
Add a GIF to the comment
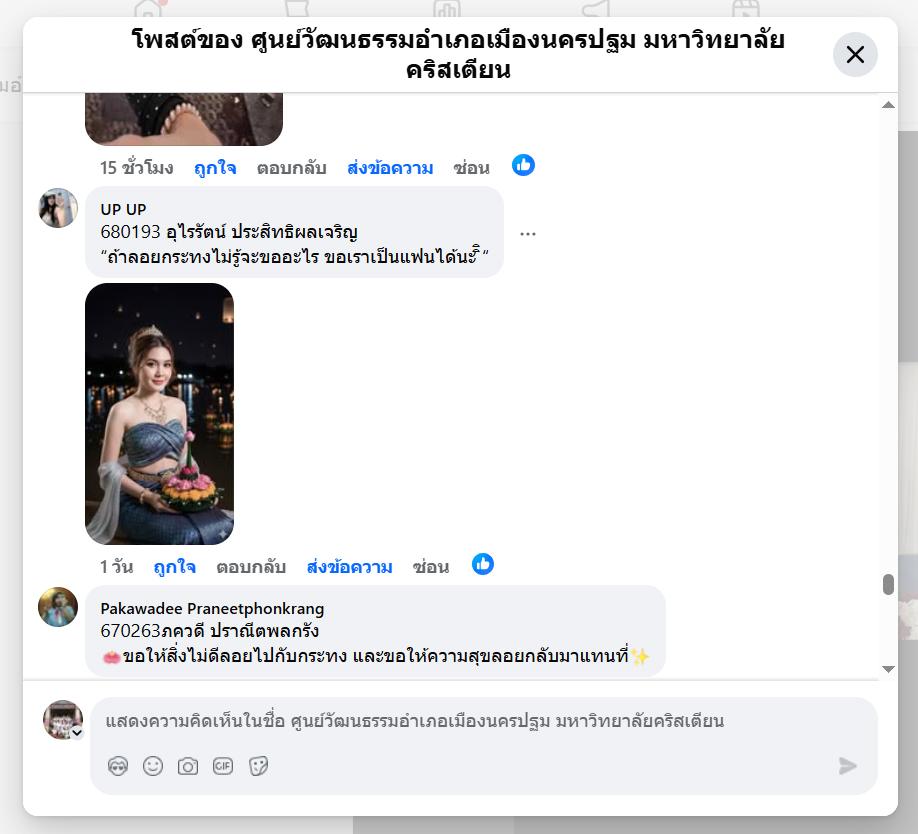(x=223, y=766)
